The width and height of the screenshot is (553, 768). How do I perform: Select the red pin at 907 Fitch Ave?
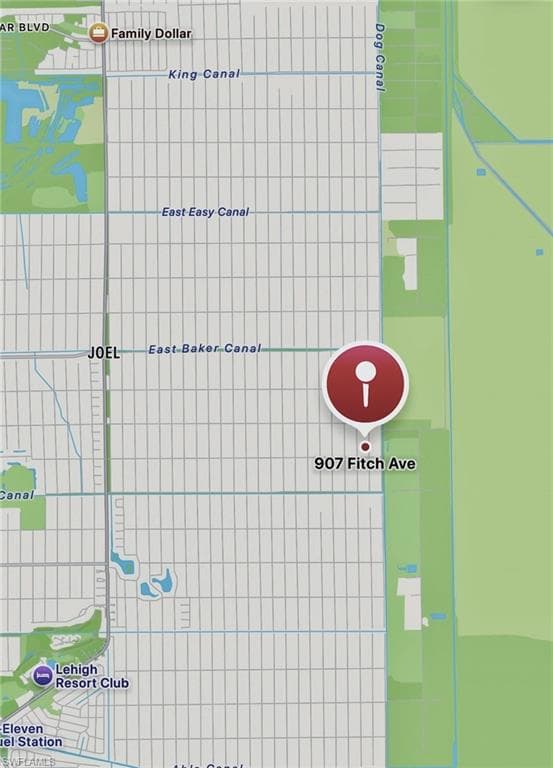click(x=365, y=383)
